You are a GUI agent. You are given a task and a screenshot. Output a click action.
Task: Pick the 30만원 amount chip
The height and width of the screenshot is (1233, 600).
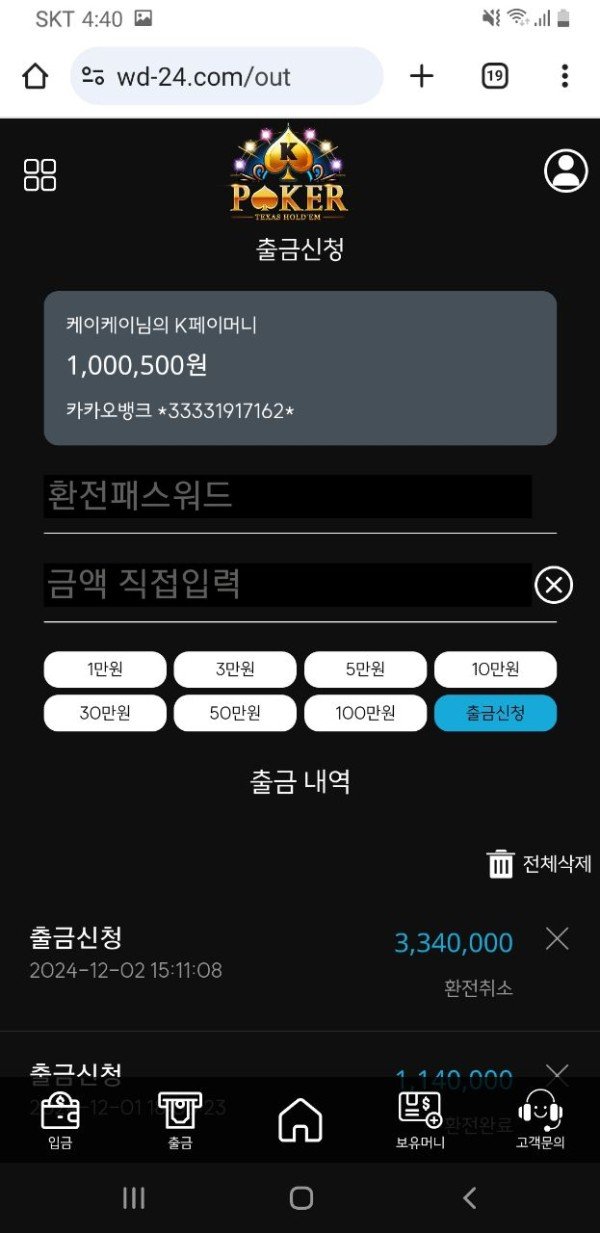[105, 713]
